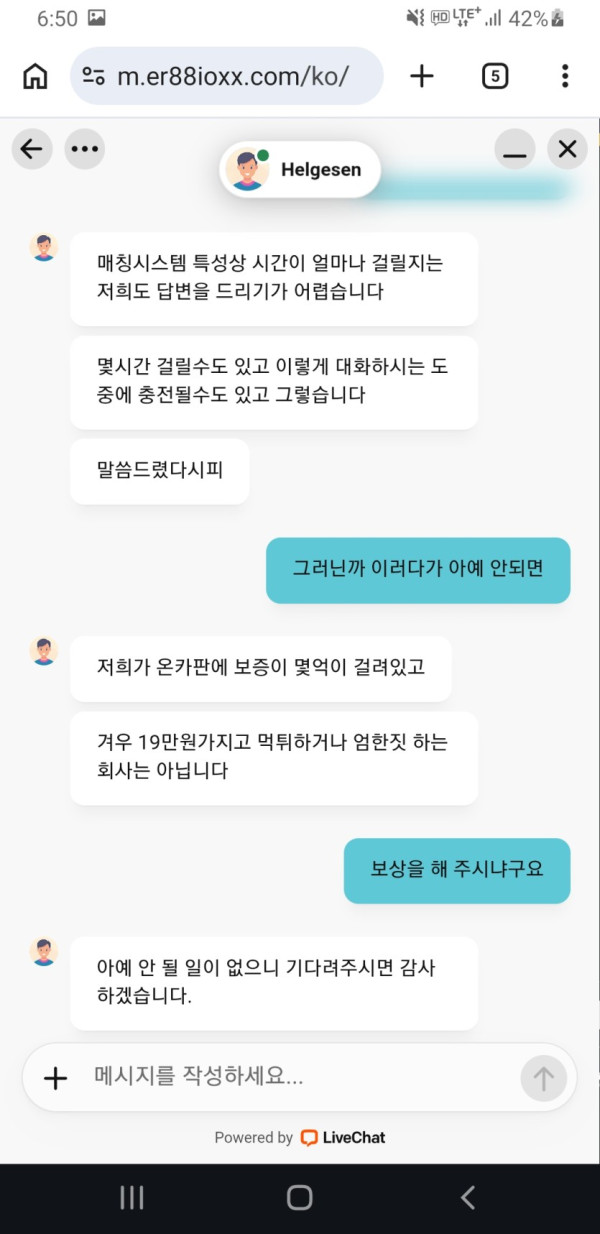
Task: Go back in the chat widget
Action: pyautogui.click(x=32, y=150)
